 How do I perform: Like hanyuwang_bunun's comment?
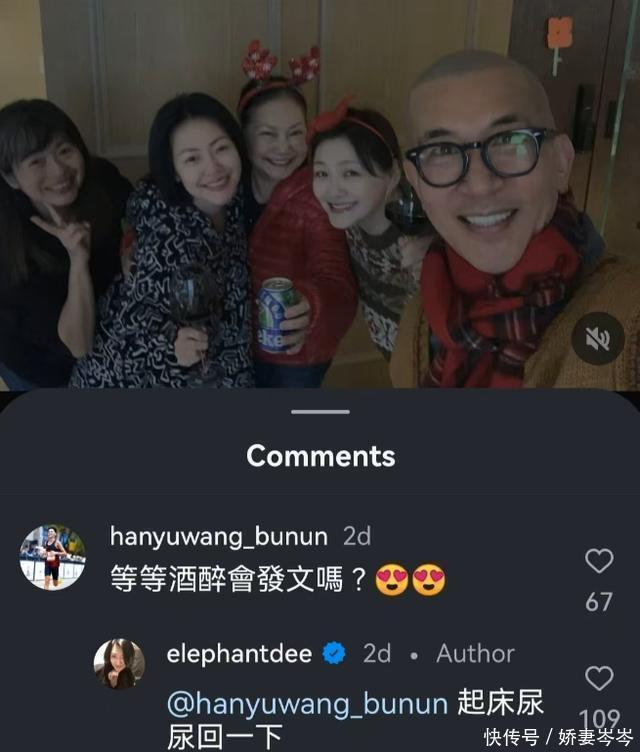tap(598, 561)
